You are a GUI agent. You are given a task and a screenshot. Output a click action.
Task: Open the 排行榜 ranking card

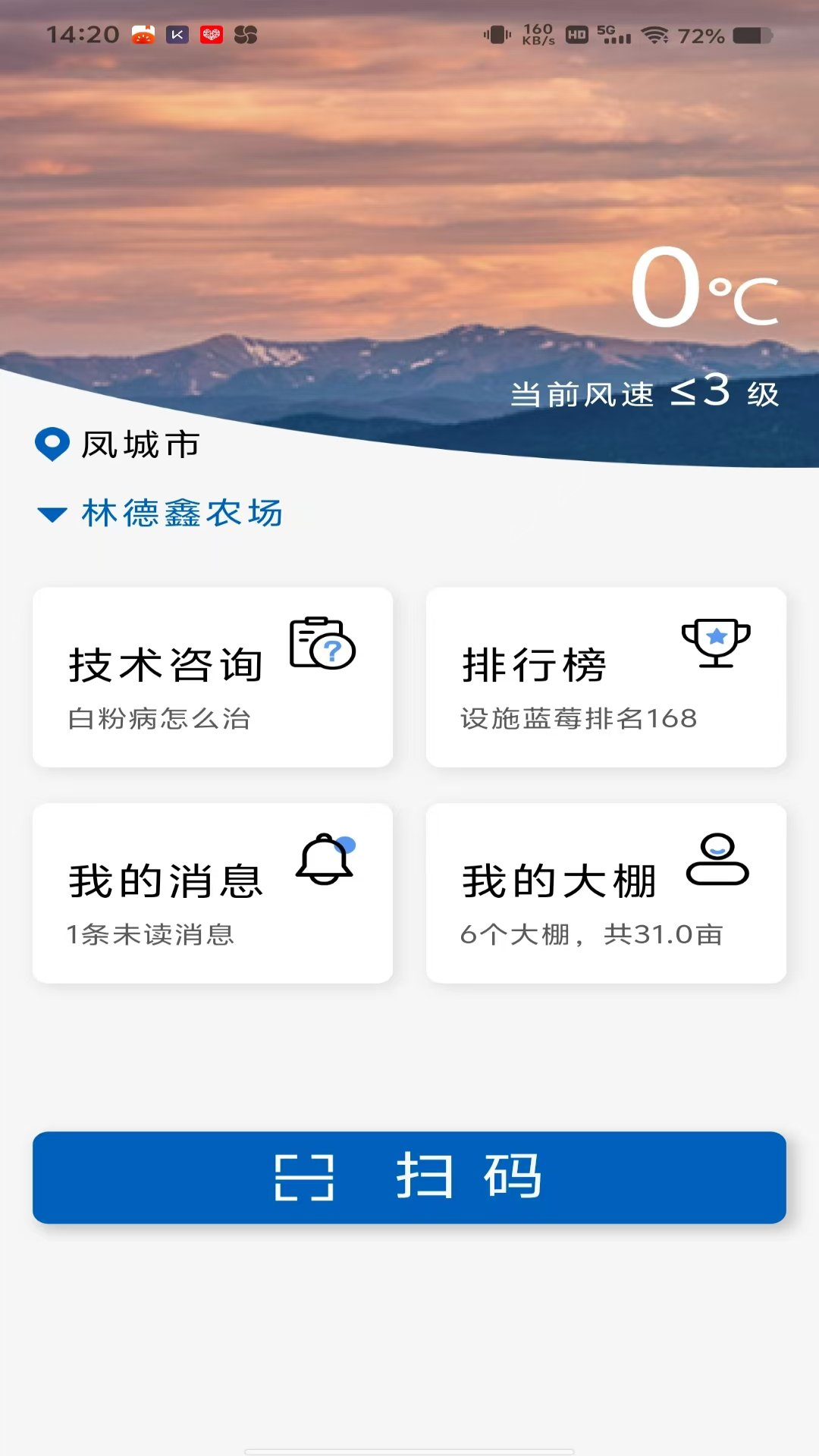(606, 677)
